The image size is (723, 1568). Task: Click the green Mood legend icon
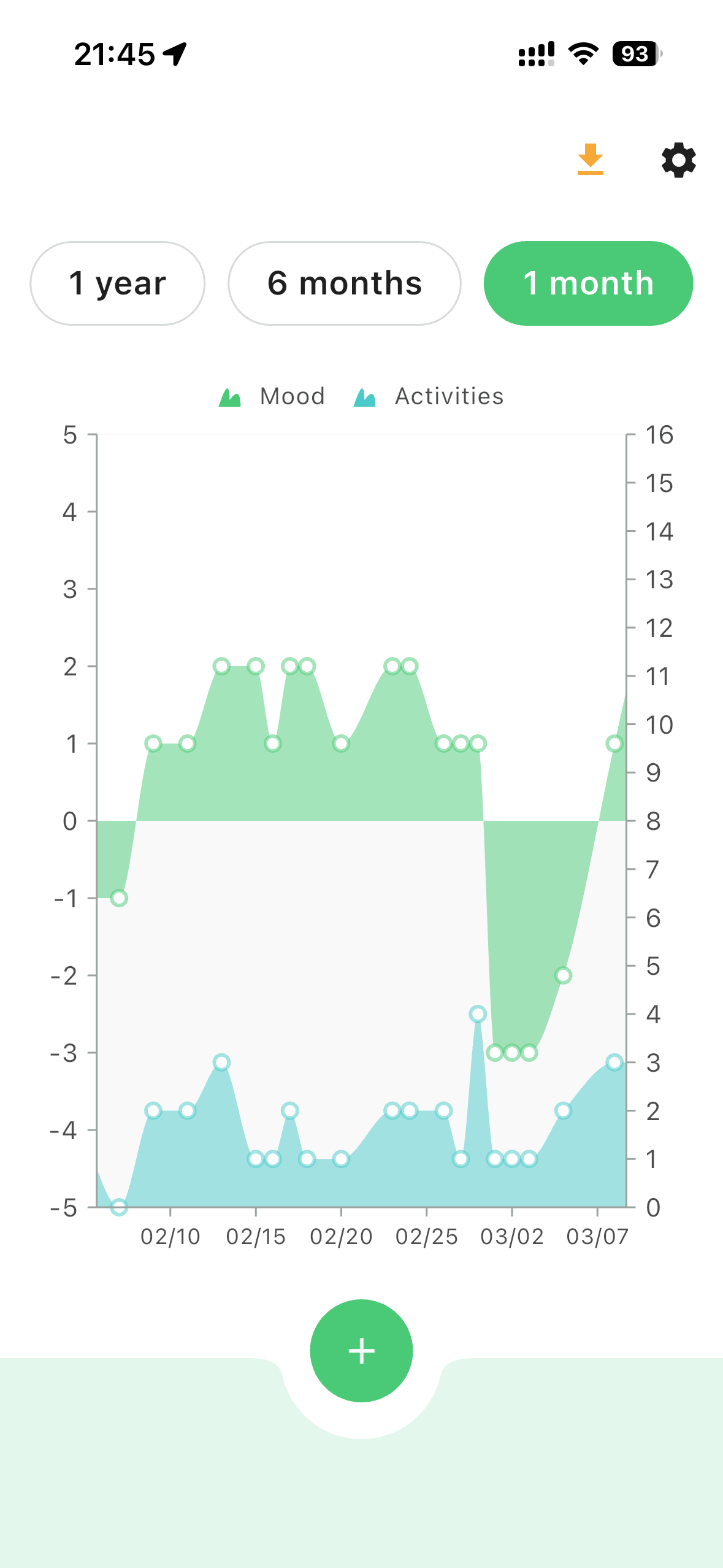[x=231, y=396]
